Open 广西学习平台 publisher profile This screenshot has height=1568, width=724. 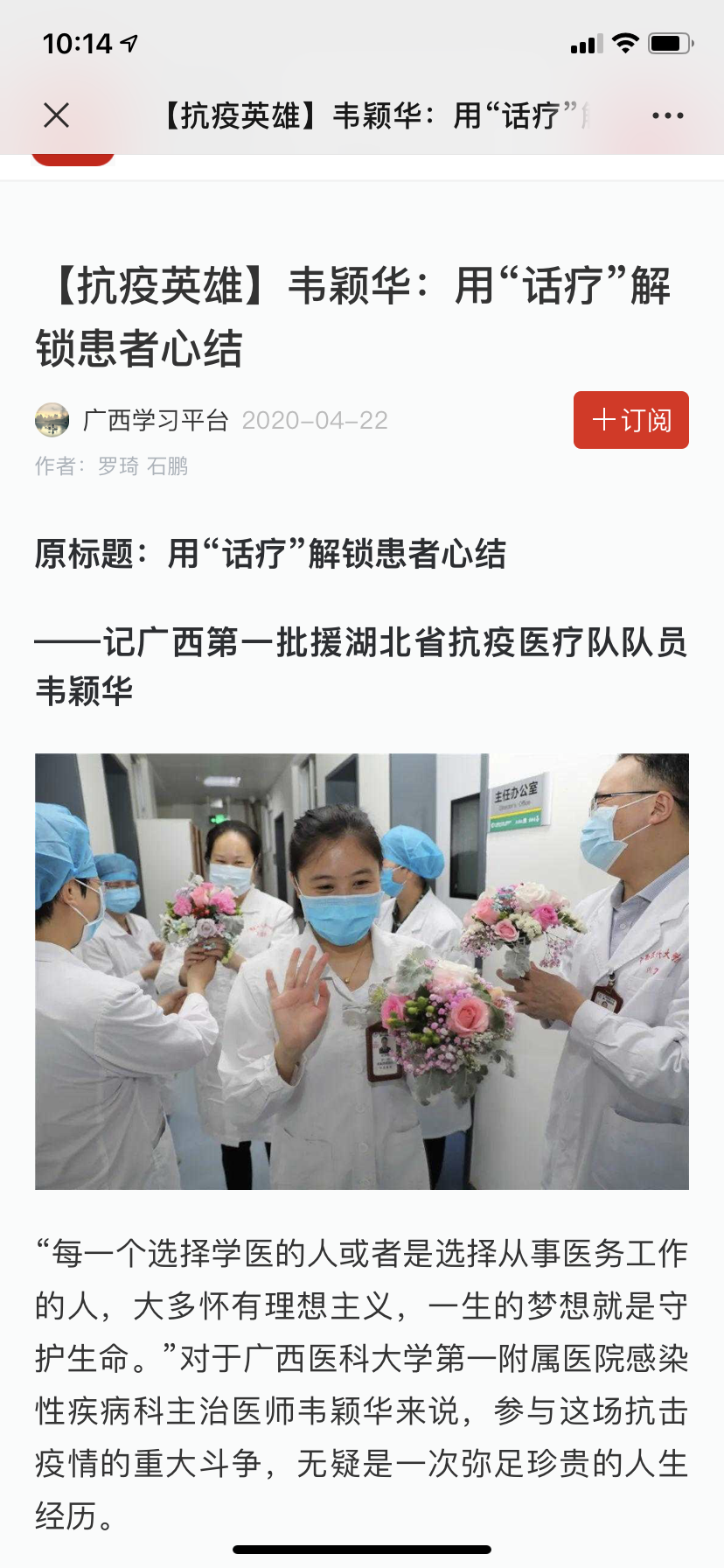pyautogui.click(x=155, y=421)
